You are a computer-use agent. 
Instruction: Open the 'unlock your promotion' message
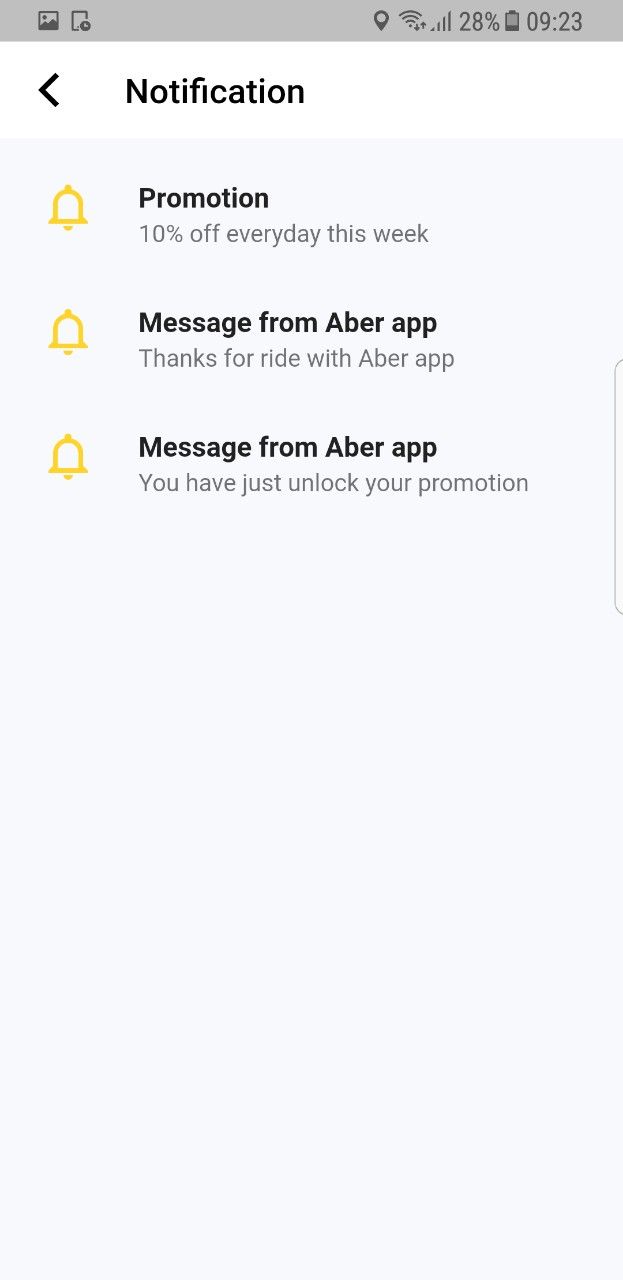click(x=332, y=465)
